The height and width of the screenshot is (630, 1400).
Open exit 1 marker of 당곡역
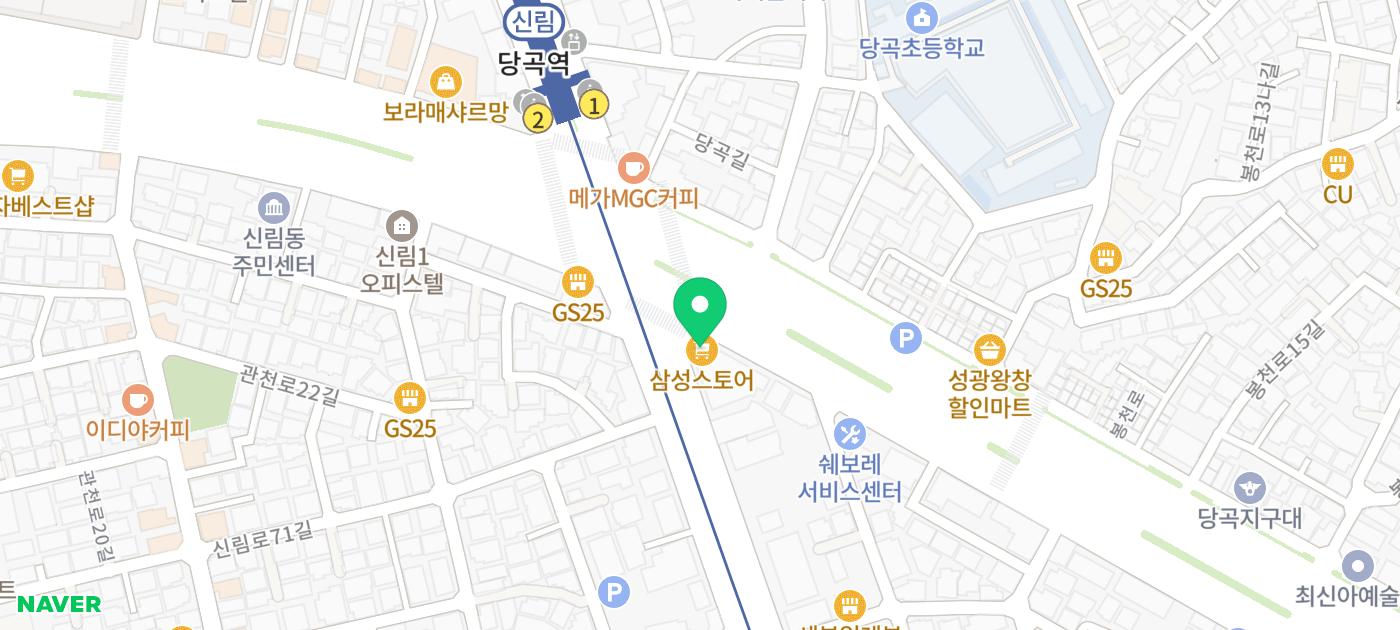pos(595,103)
